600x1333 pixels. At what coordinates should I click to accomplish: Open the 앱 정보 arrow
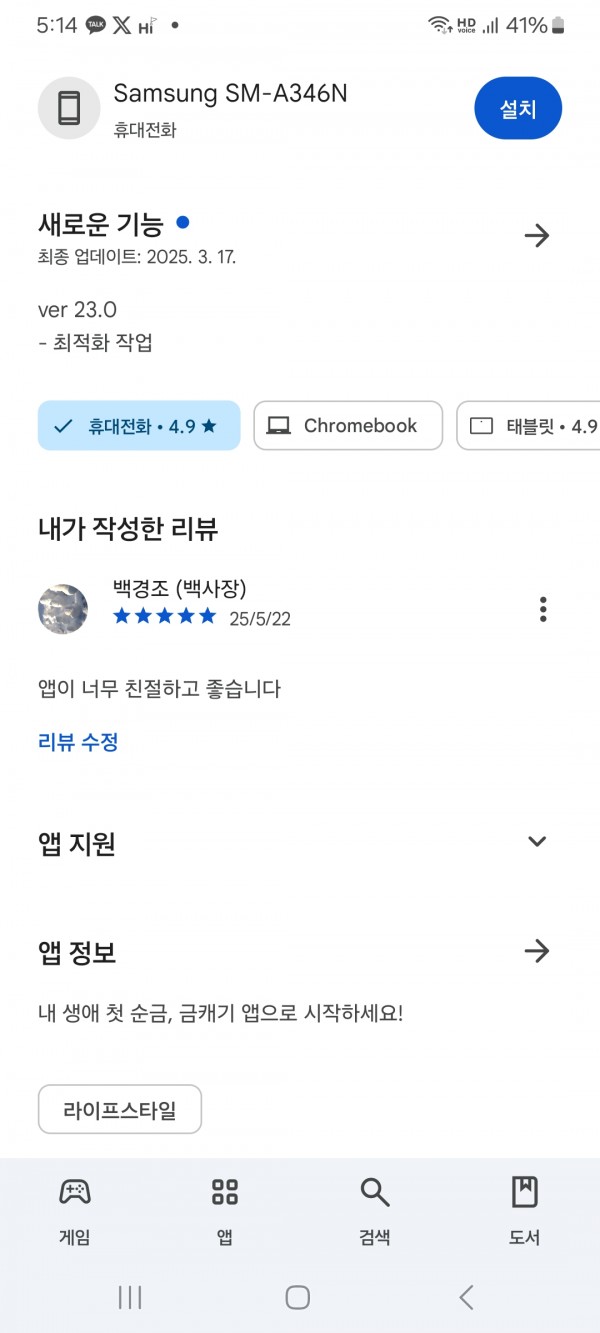click(537, 951)
